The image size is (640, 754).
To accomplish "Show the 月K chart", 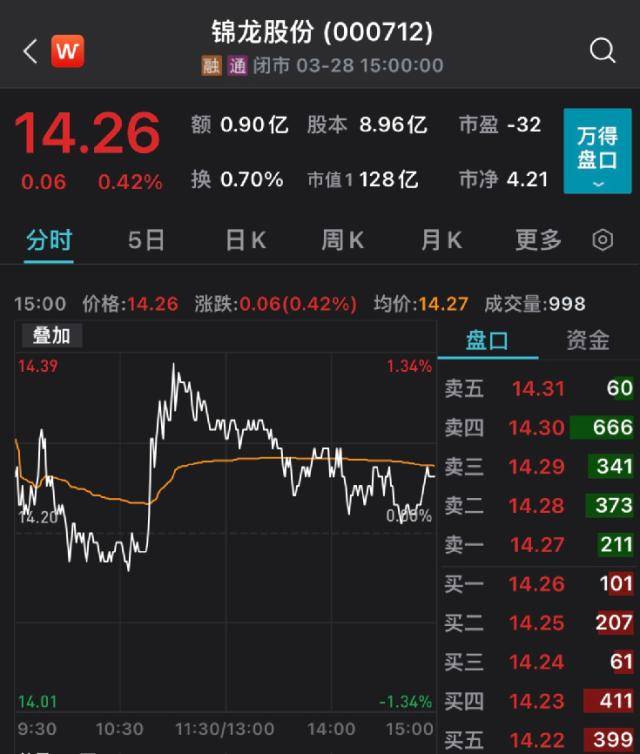I will pos(441,240).
